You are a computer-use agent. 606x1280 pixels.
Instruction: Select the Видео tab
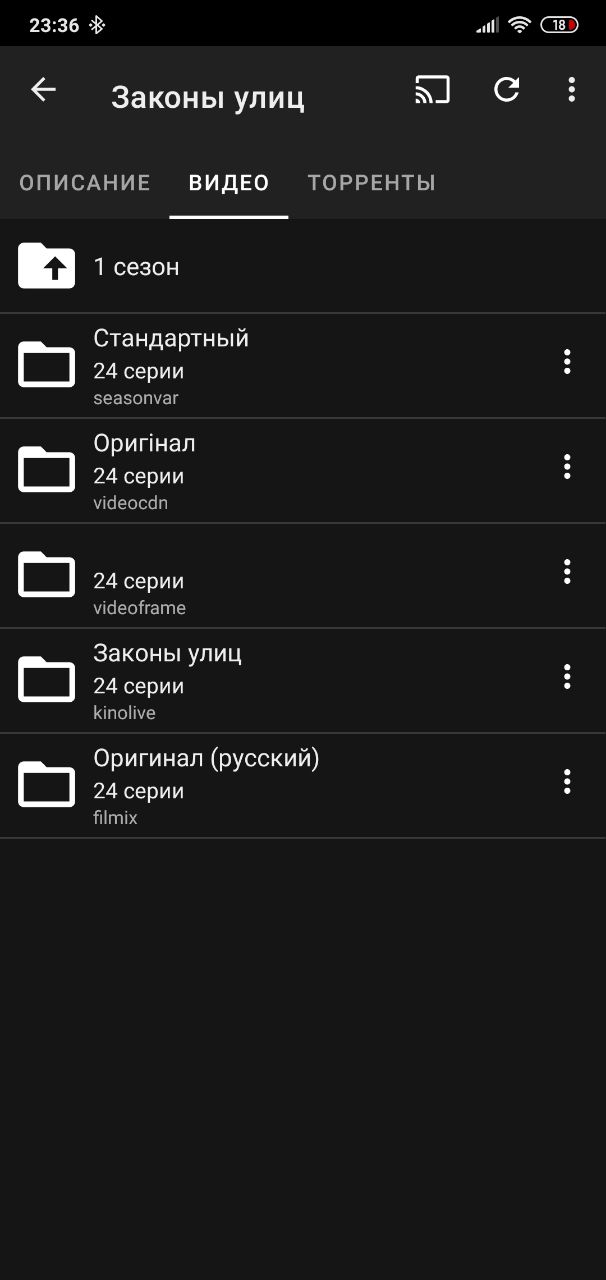(x=229, y=183)
